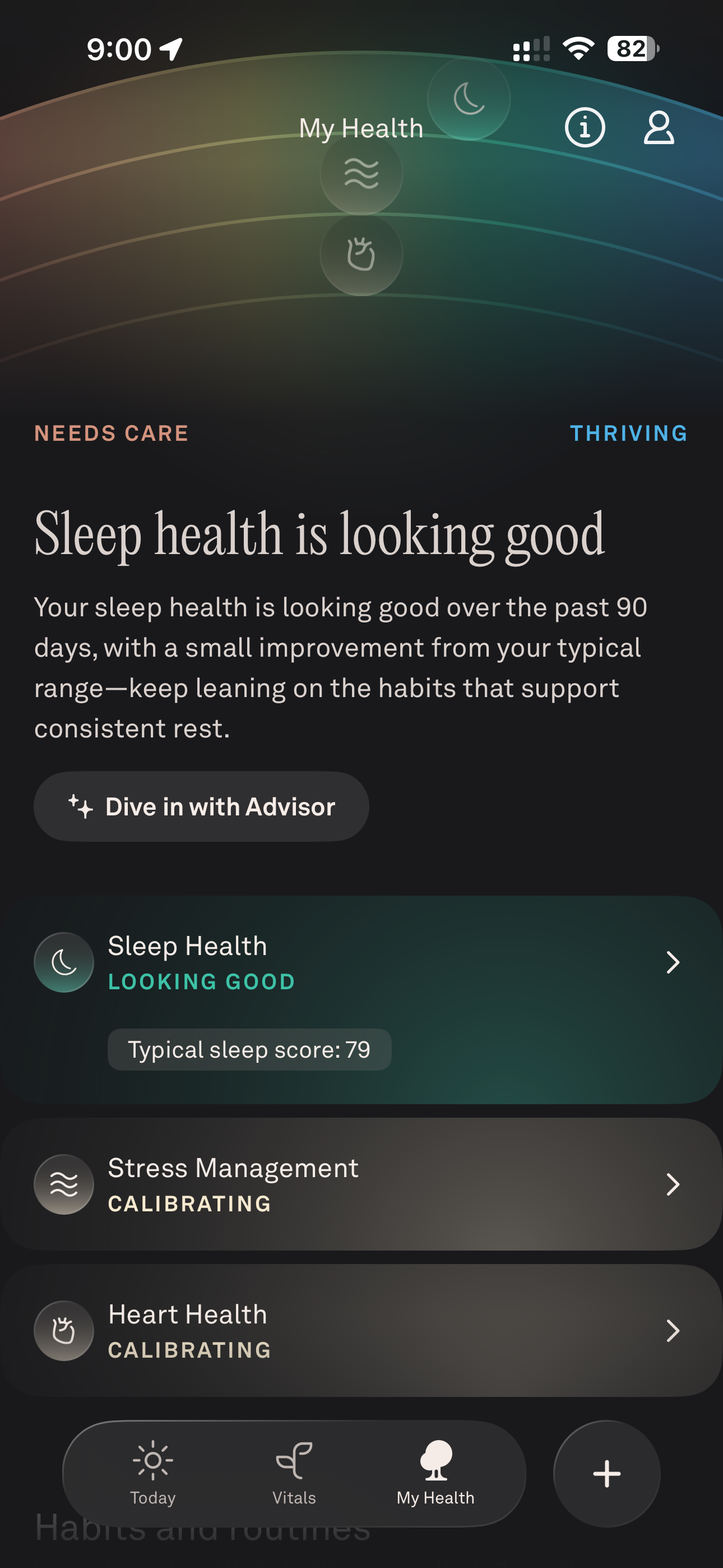Select the moon sleep bubble on the arc
Viewport: 723px width, 1568px height.
[x=469, y=99]
